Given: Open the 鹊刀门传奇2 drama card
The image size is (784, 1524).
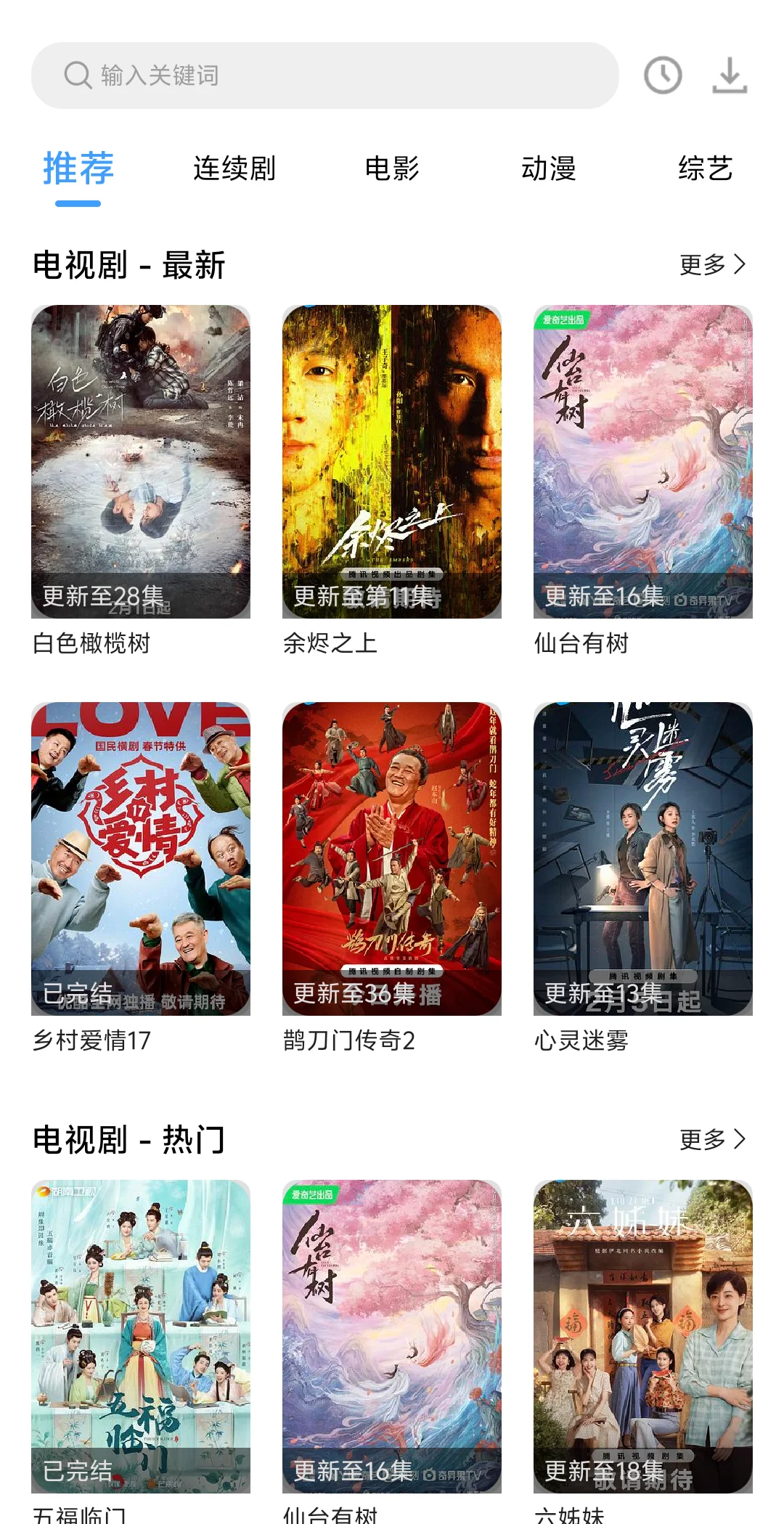Looking at the screenshot, I should click(x=392, y=859).
